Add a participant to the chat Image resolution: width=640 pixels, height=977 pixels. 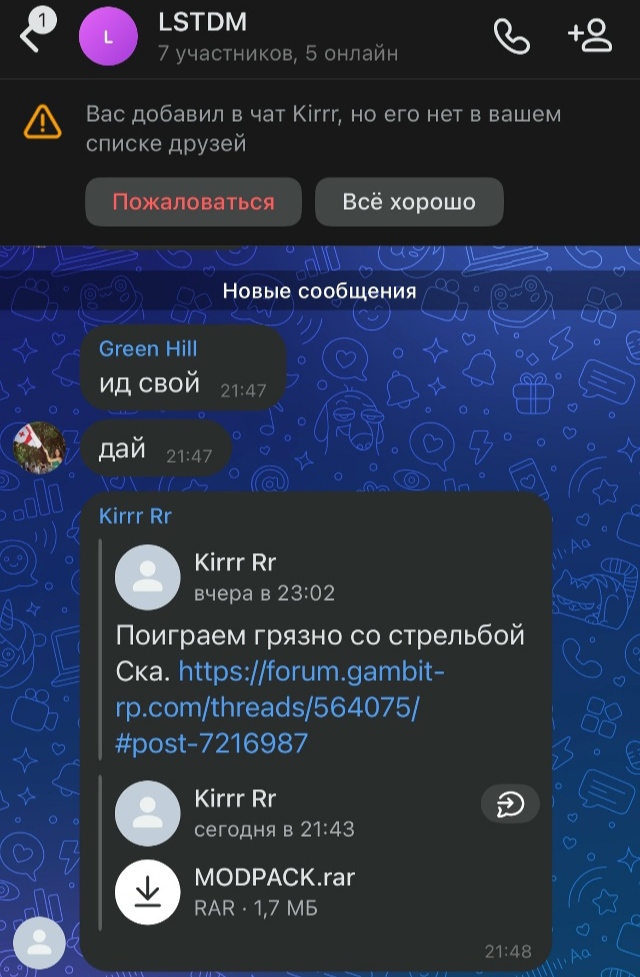point(589,37)
